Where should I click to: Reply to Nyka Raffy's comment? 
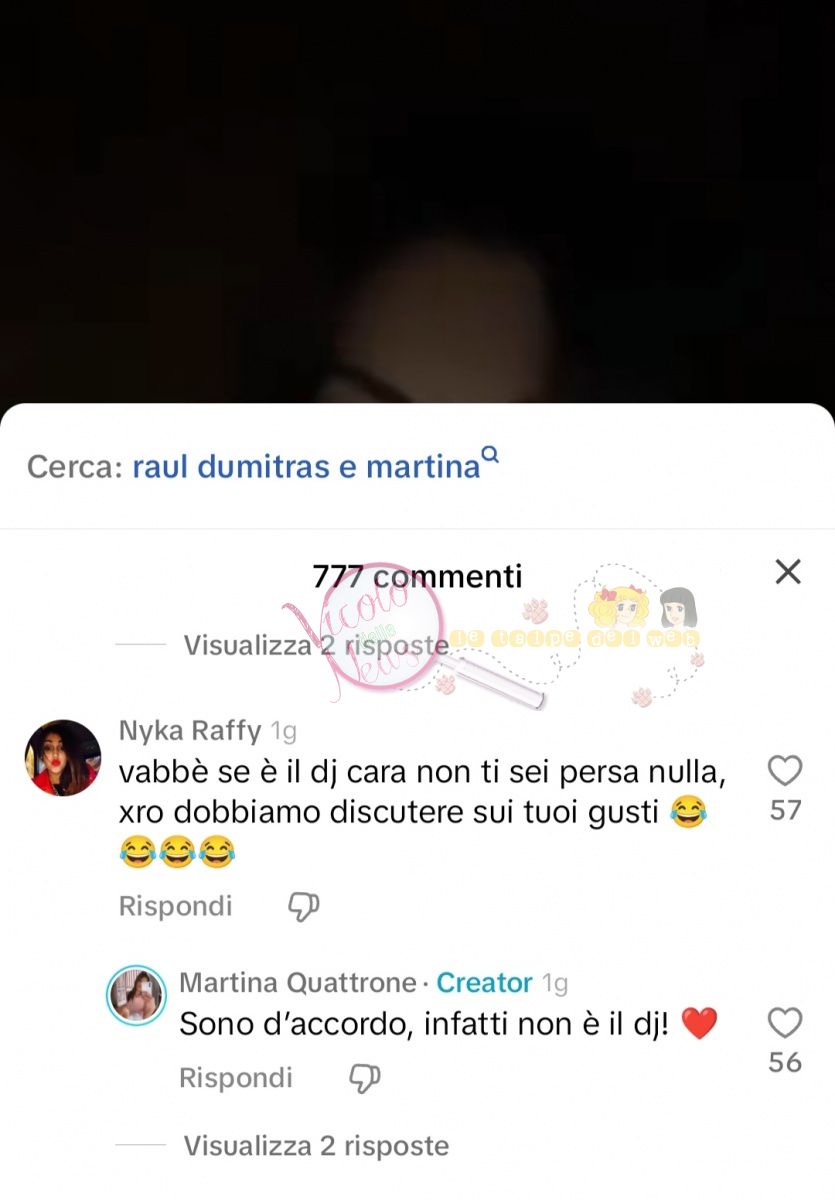[175, 906]
